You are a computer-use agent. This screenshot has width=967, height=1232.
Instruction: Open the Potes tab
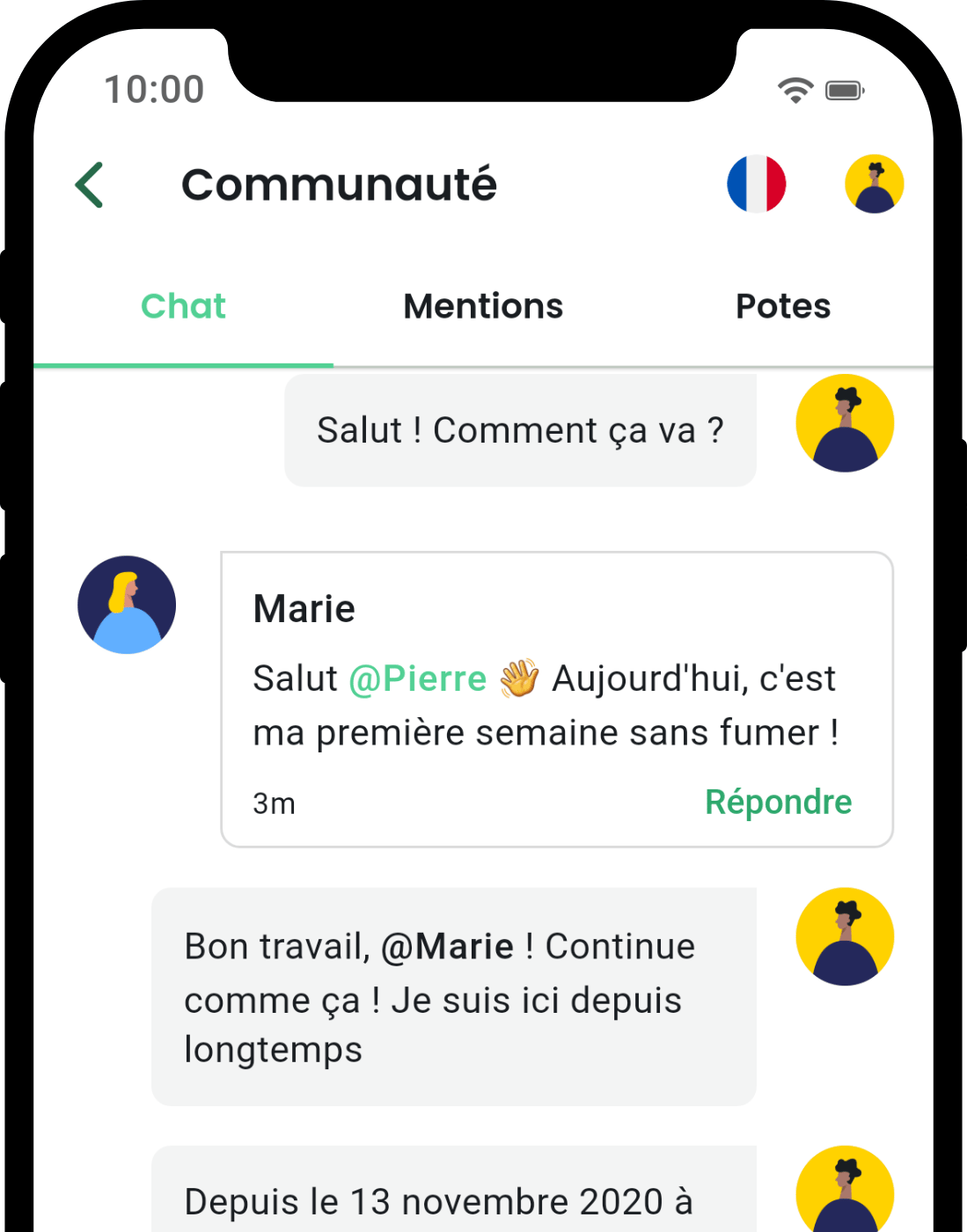(782, 306)
